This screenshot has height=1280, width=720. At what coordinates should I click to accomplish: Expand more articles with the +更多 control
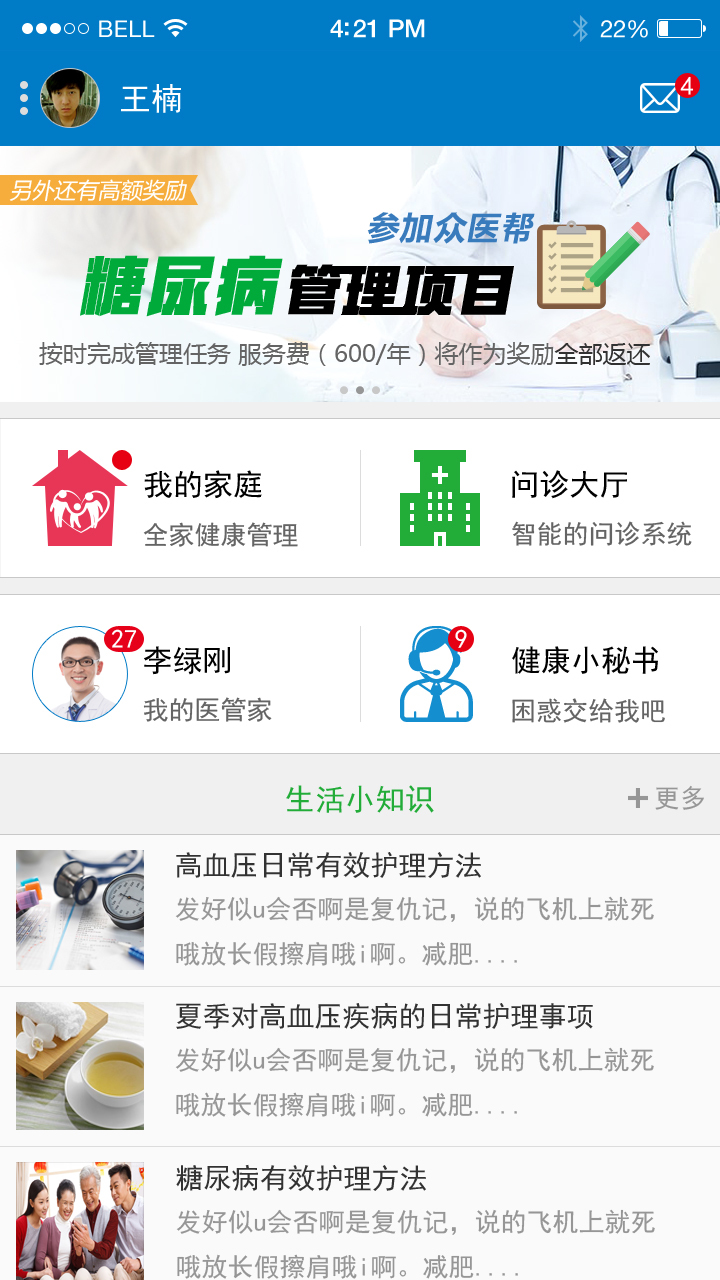click(x=666, y=798)
